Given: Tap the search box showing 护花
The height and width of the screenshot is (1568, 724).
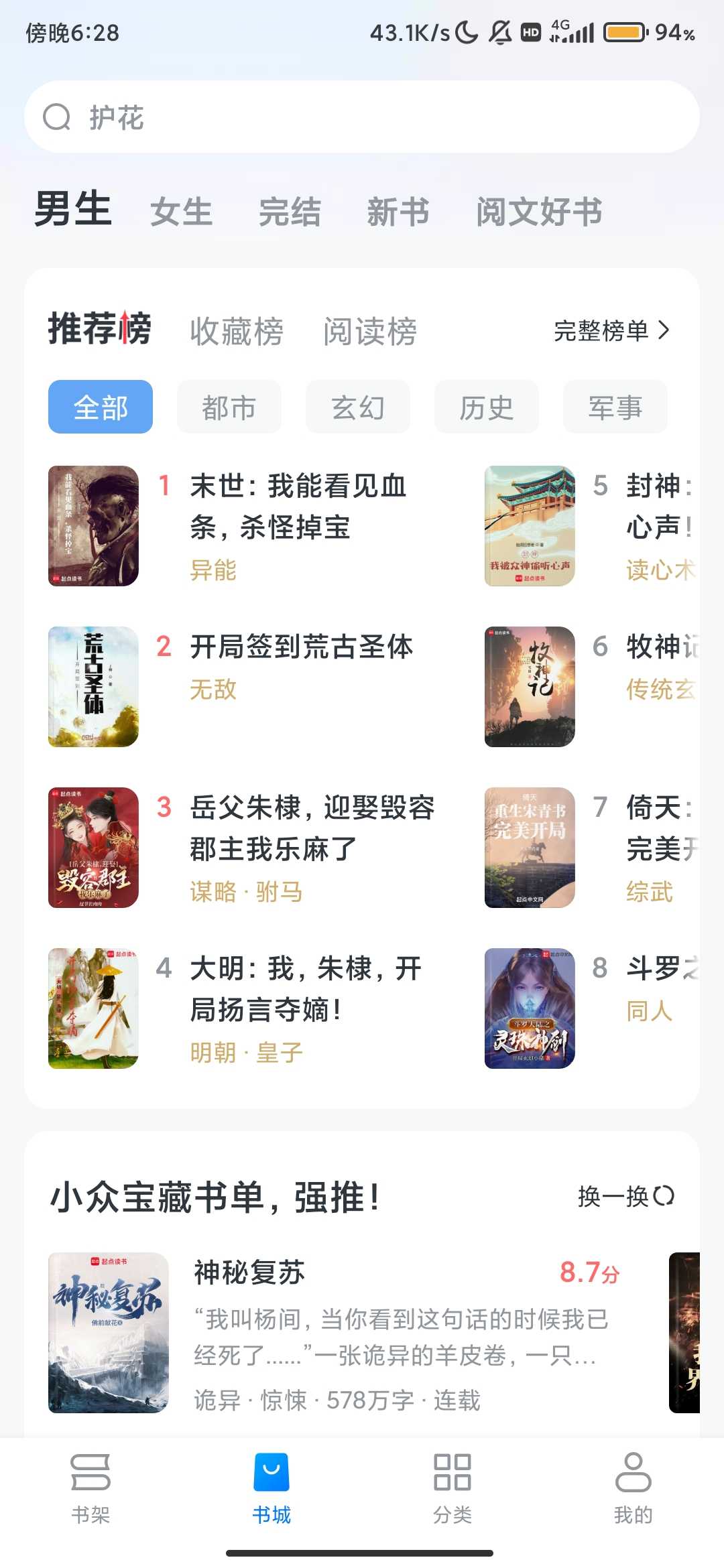Looking at the screenshot, I should pyautogui.click(x=362, y=117).
